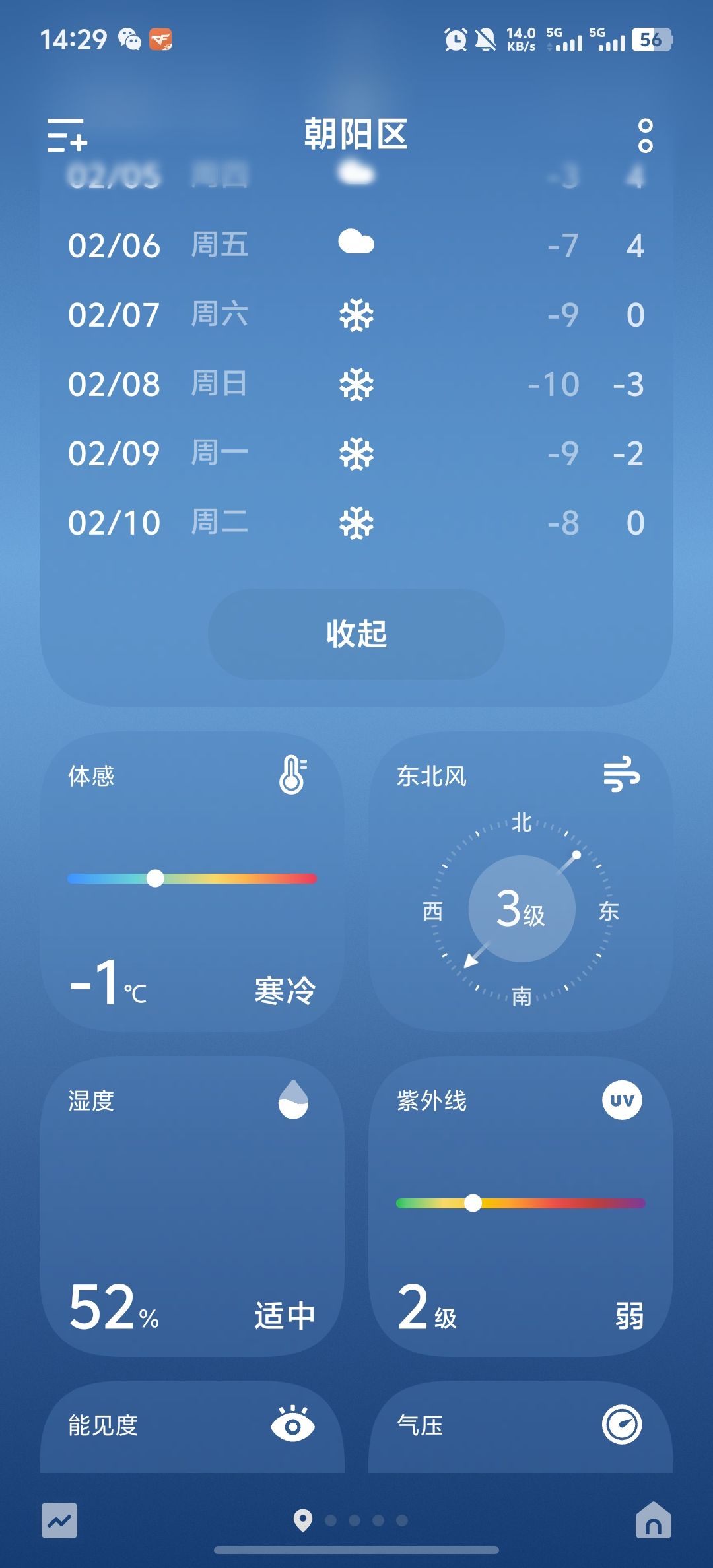View the 东北风 wind card

click(520, 881)
